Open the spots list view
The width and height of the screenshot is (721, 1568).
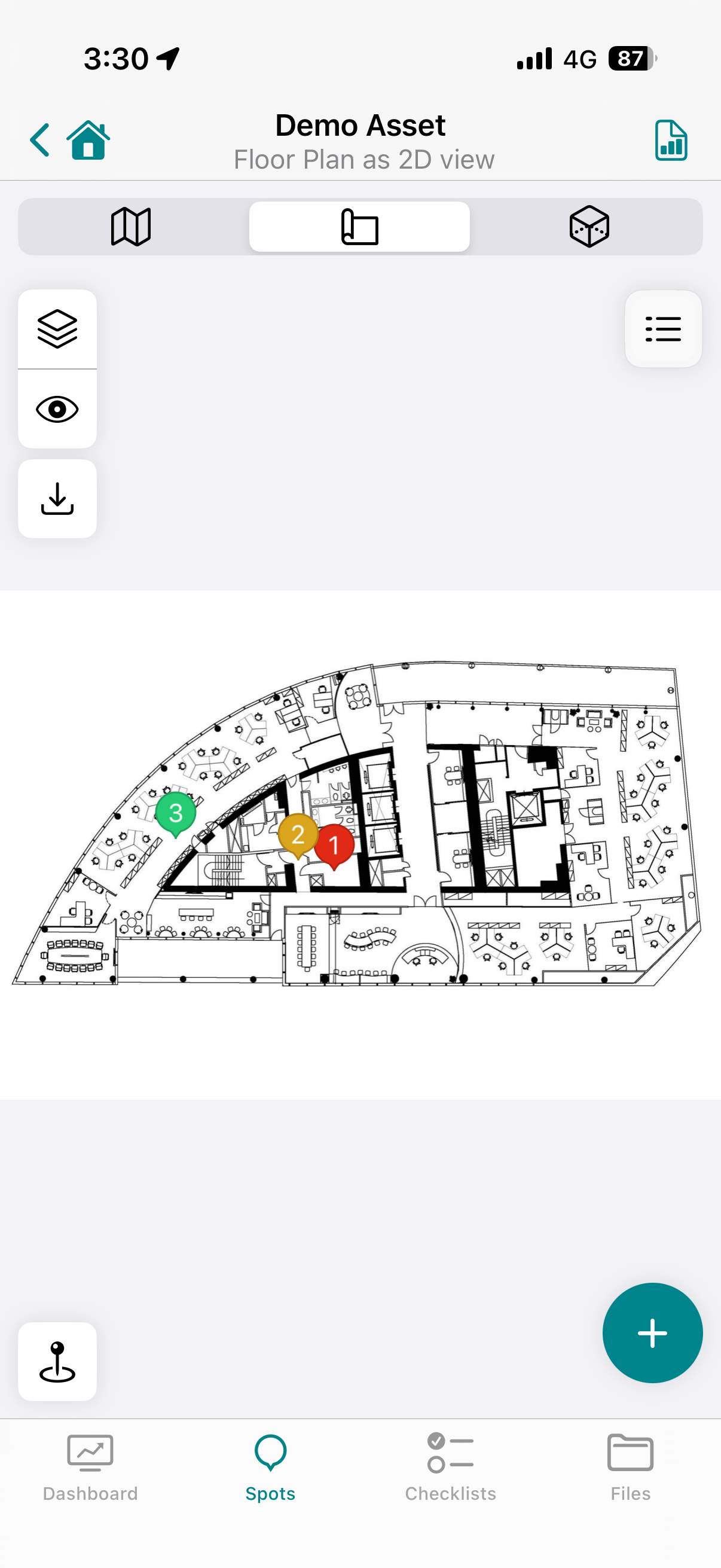coord(662,330)
